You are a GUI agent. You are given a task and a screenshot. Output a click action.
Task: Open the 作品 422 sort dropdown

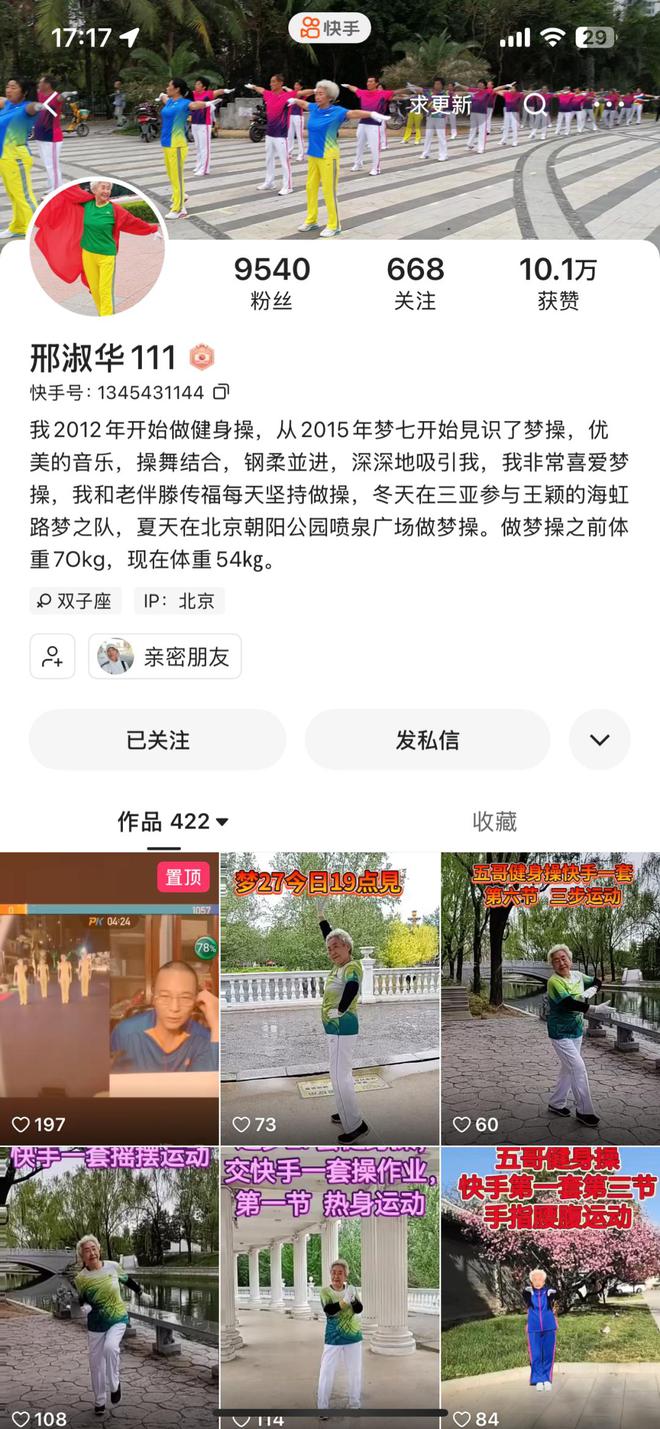pos(174,822)
